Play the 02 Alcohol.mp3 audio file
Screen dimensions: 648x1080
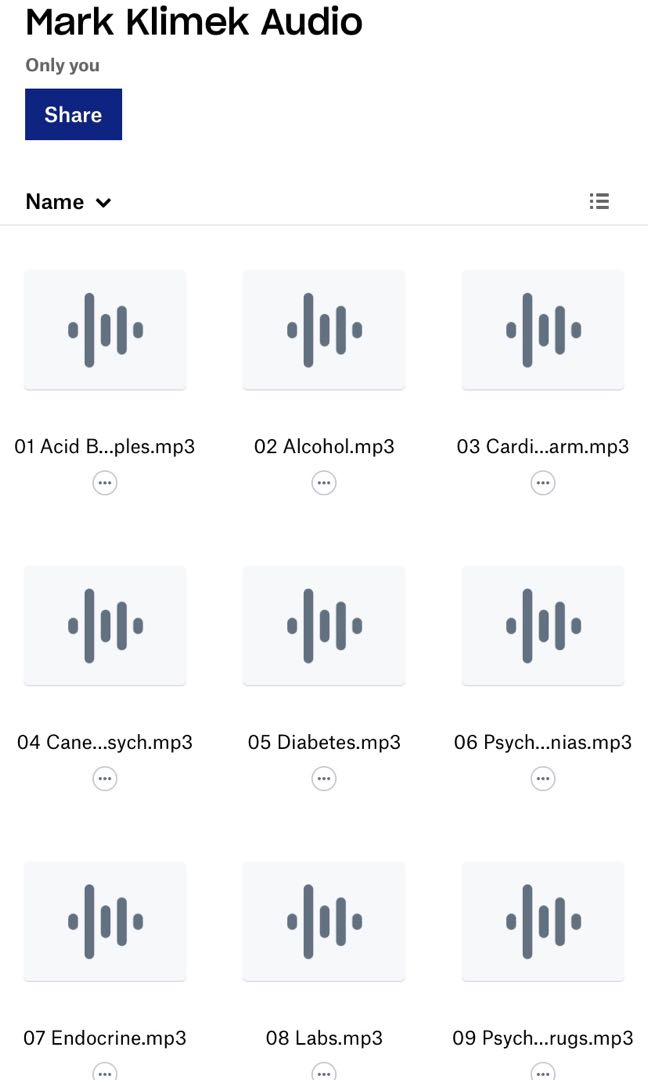[324, 329]
